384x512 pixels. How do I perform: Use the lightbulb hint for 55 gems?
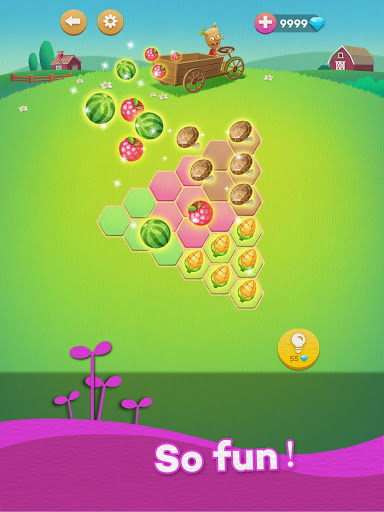pos(299,349)
